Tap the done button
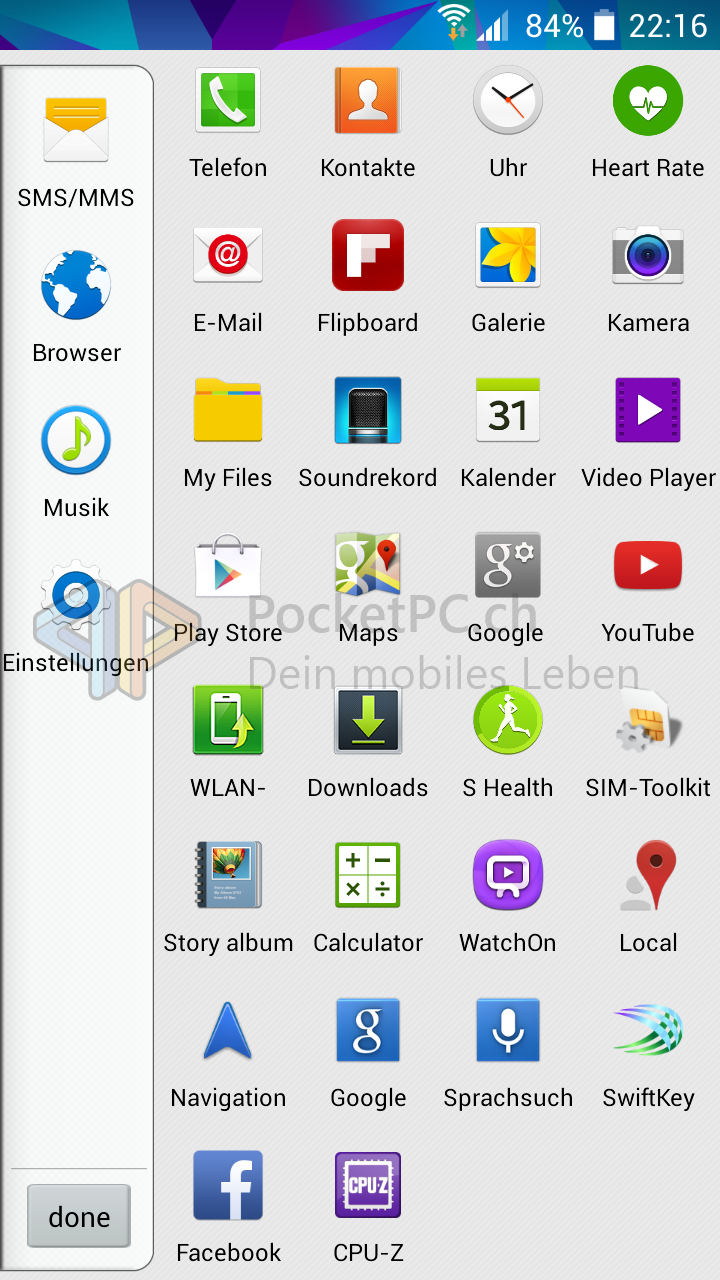720x1280 pixels. 79,1216
